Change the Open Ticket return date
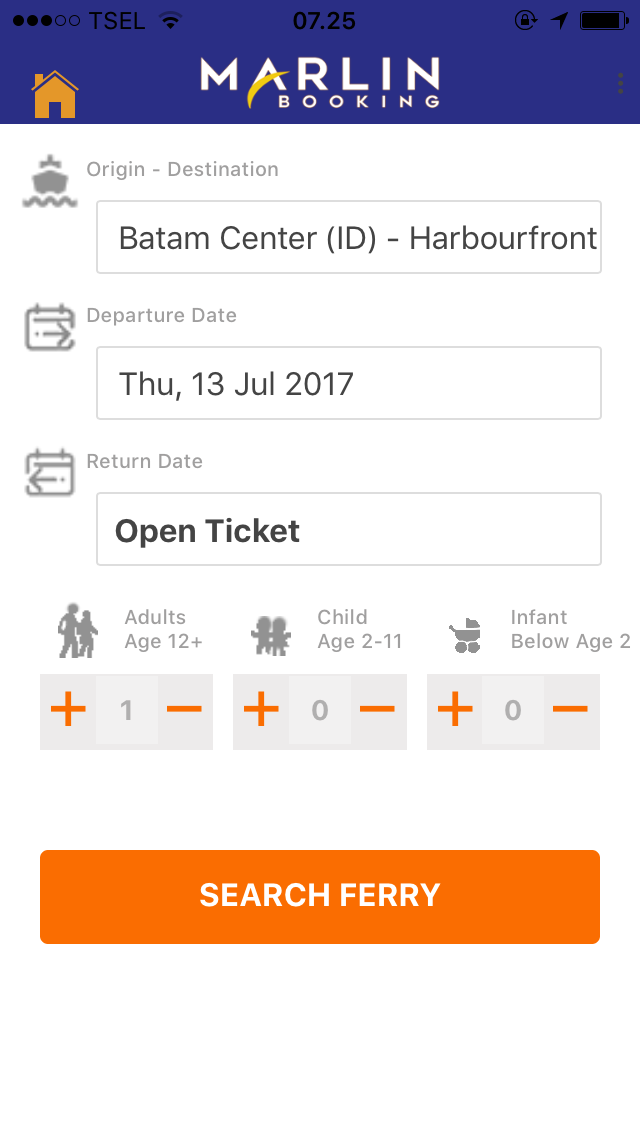640x1136 pixels. click(349, 529)
